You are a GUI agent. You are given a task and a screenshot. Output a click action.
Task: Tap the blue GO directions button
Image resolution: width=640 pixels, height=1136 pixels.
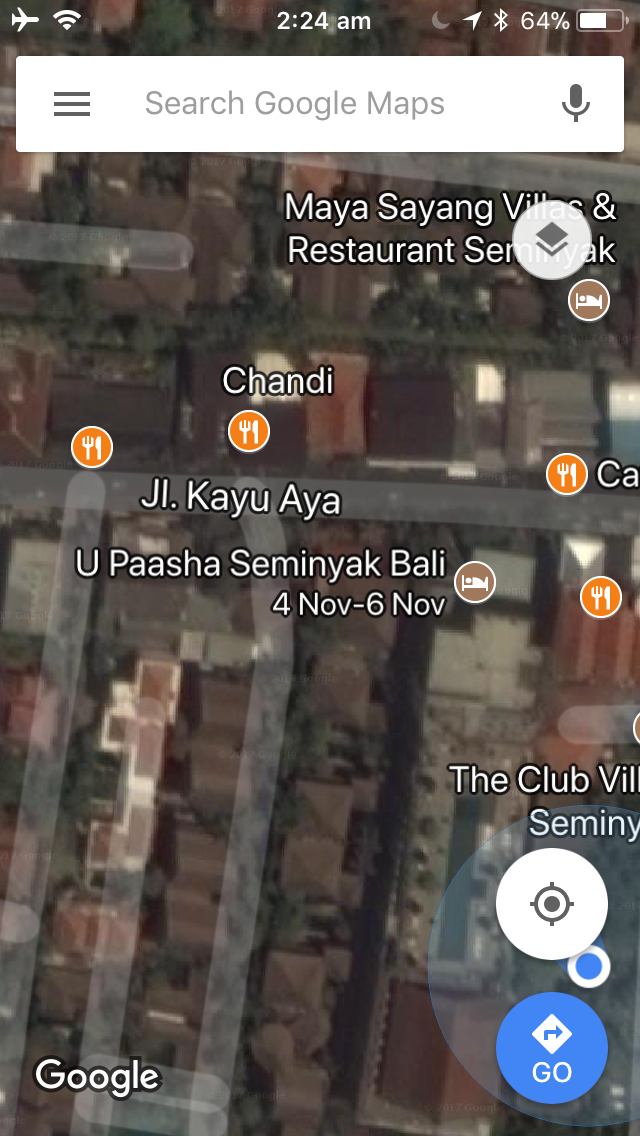552,1048
